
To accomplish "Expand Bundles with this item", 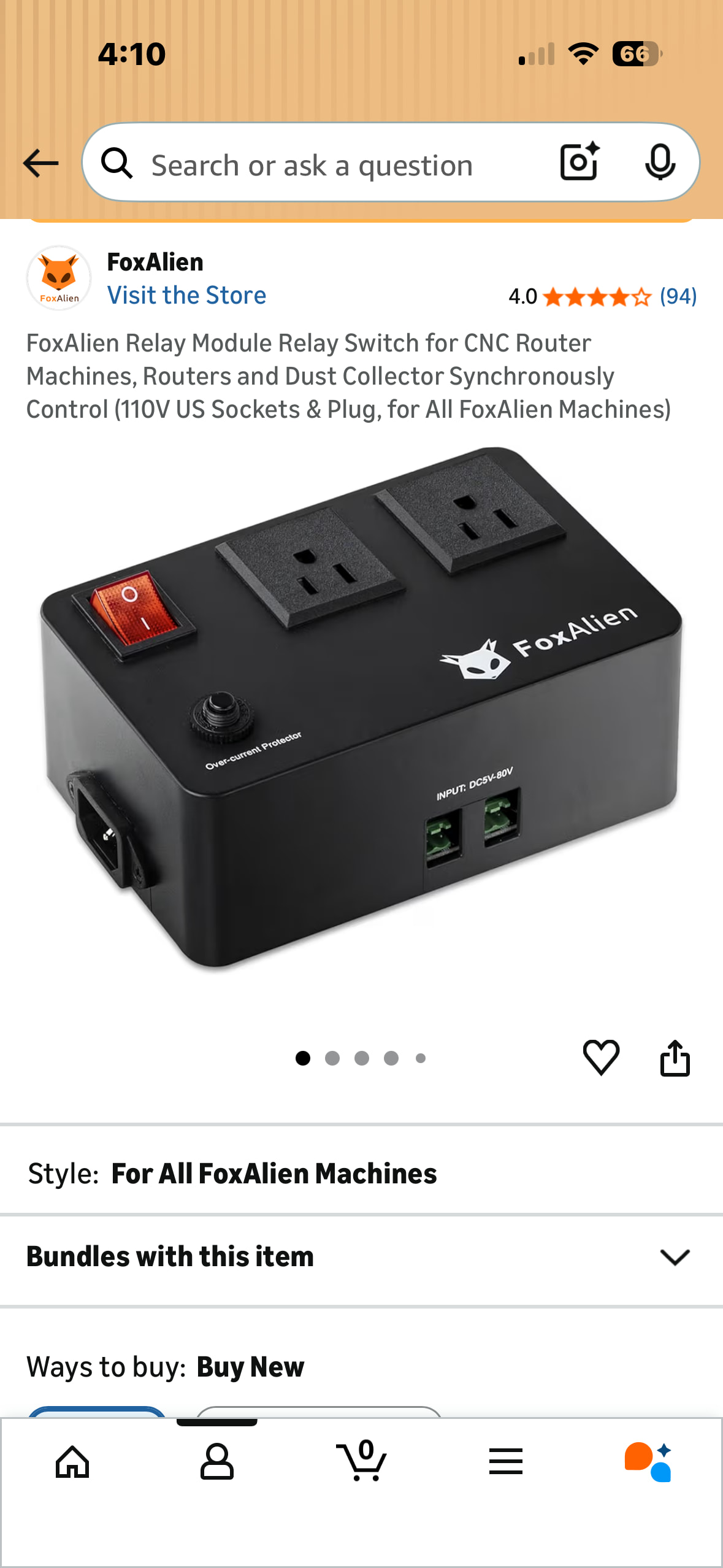I will click(675, 1257).
